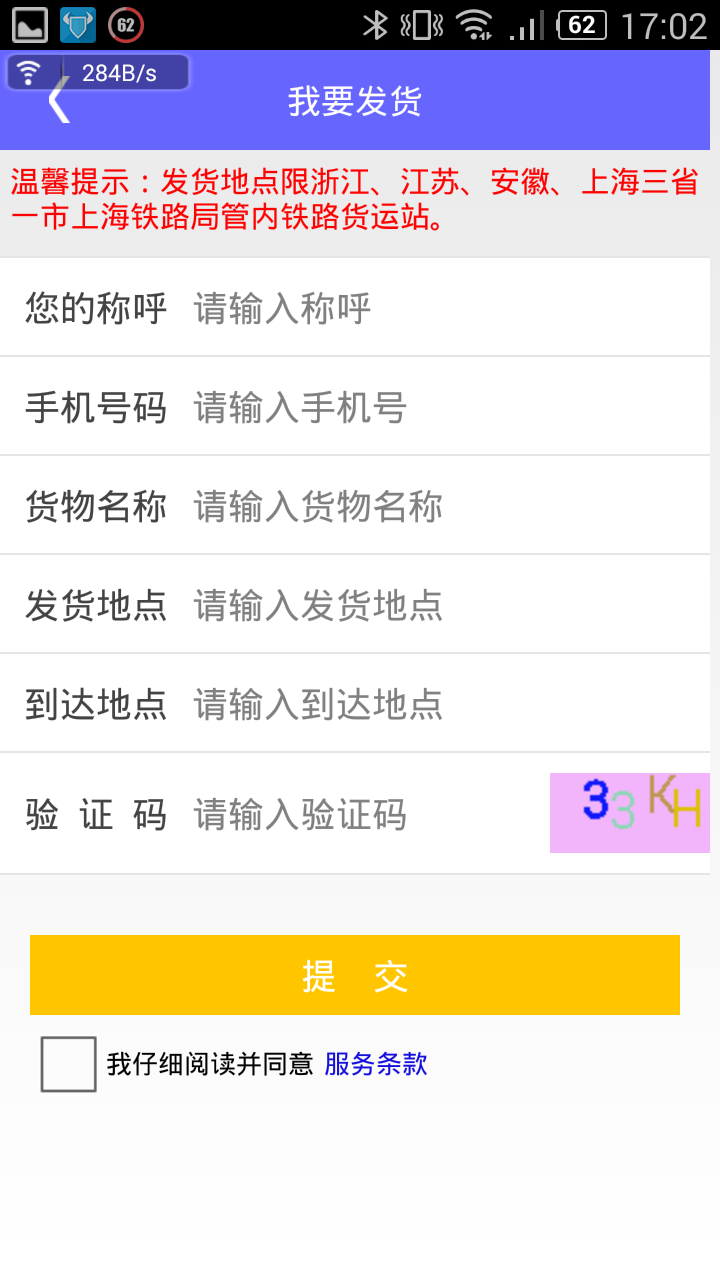Tap the back arrow to leave 我要发货
Image resolution: width=720 pixels, height=1280 pixels.
(x=57, y=100)
